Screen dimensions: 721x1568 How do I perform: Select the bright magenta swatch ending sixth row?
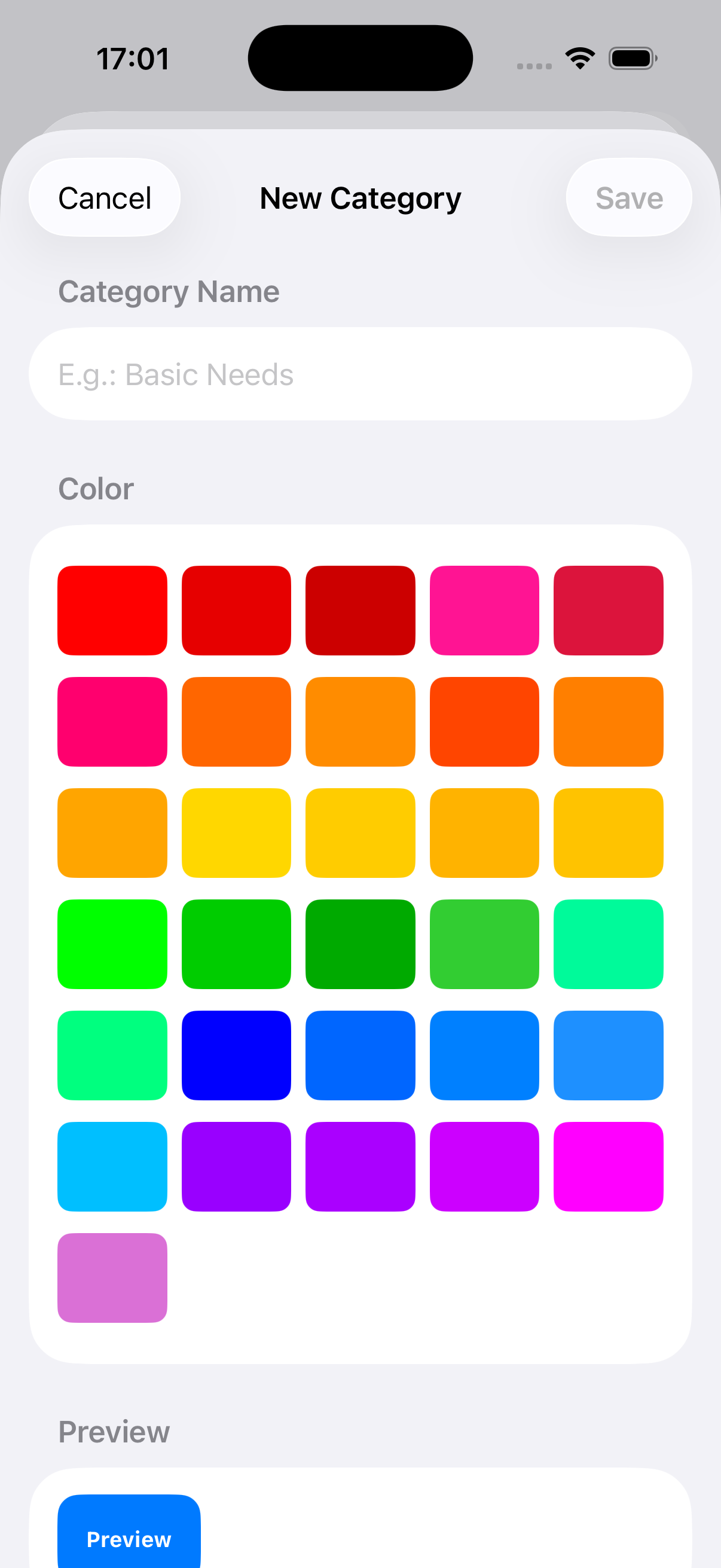tap(609, 1166)
